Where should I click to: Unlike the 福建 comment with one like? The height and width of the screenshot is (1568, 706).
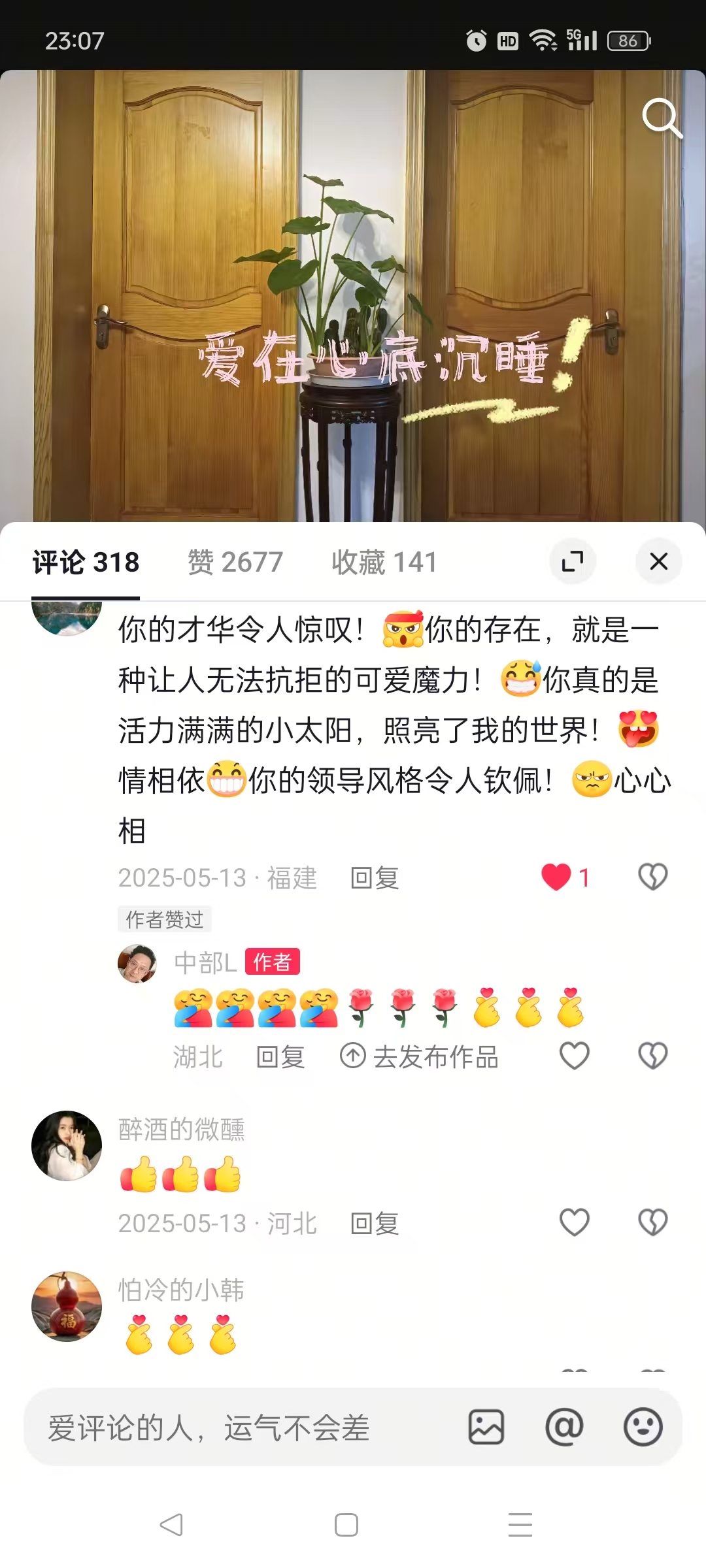pyautogui.click(x=556, y=877)
